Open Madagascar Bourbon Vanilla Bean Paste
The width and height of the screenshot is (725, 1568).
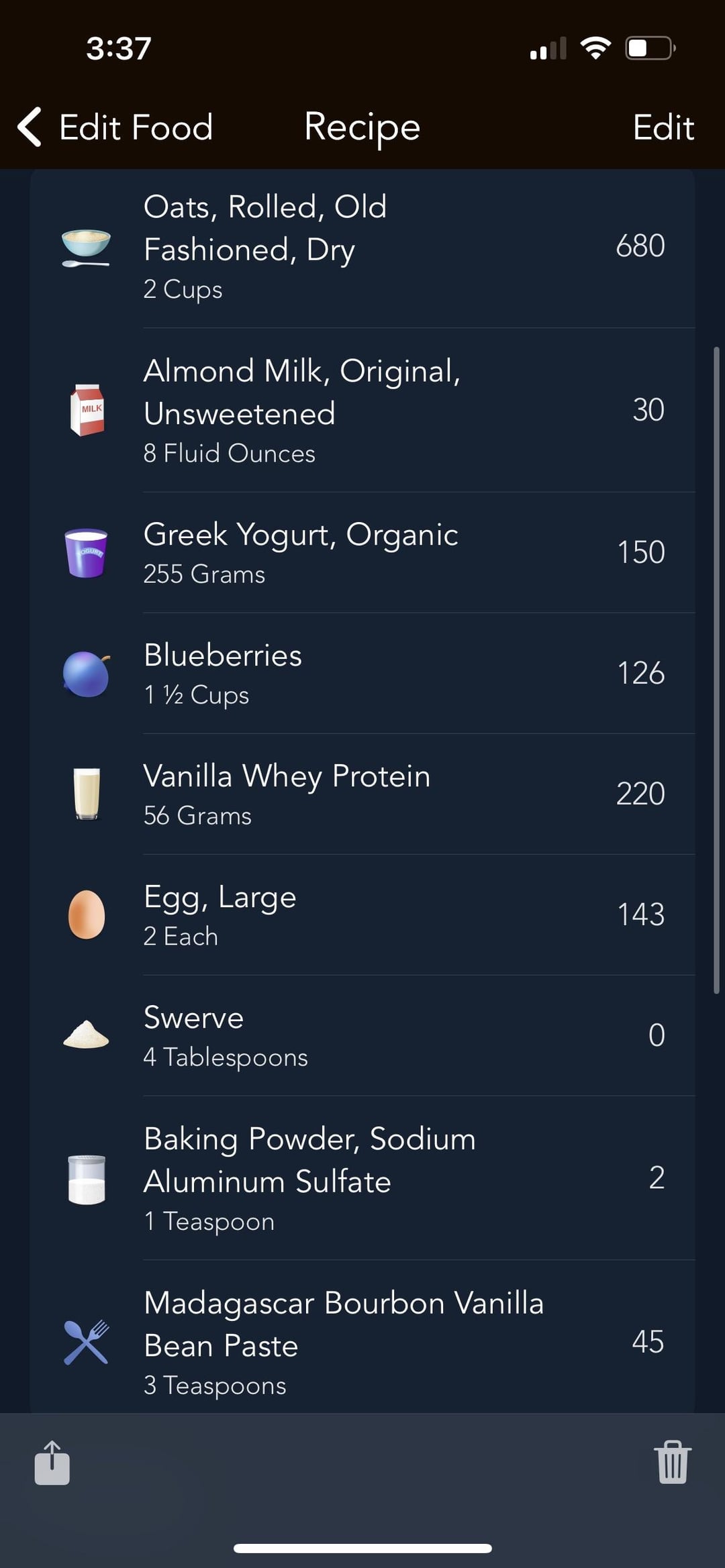click(x=362, y=1337)
